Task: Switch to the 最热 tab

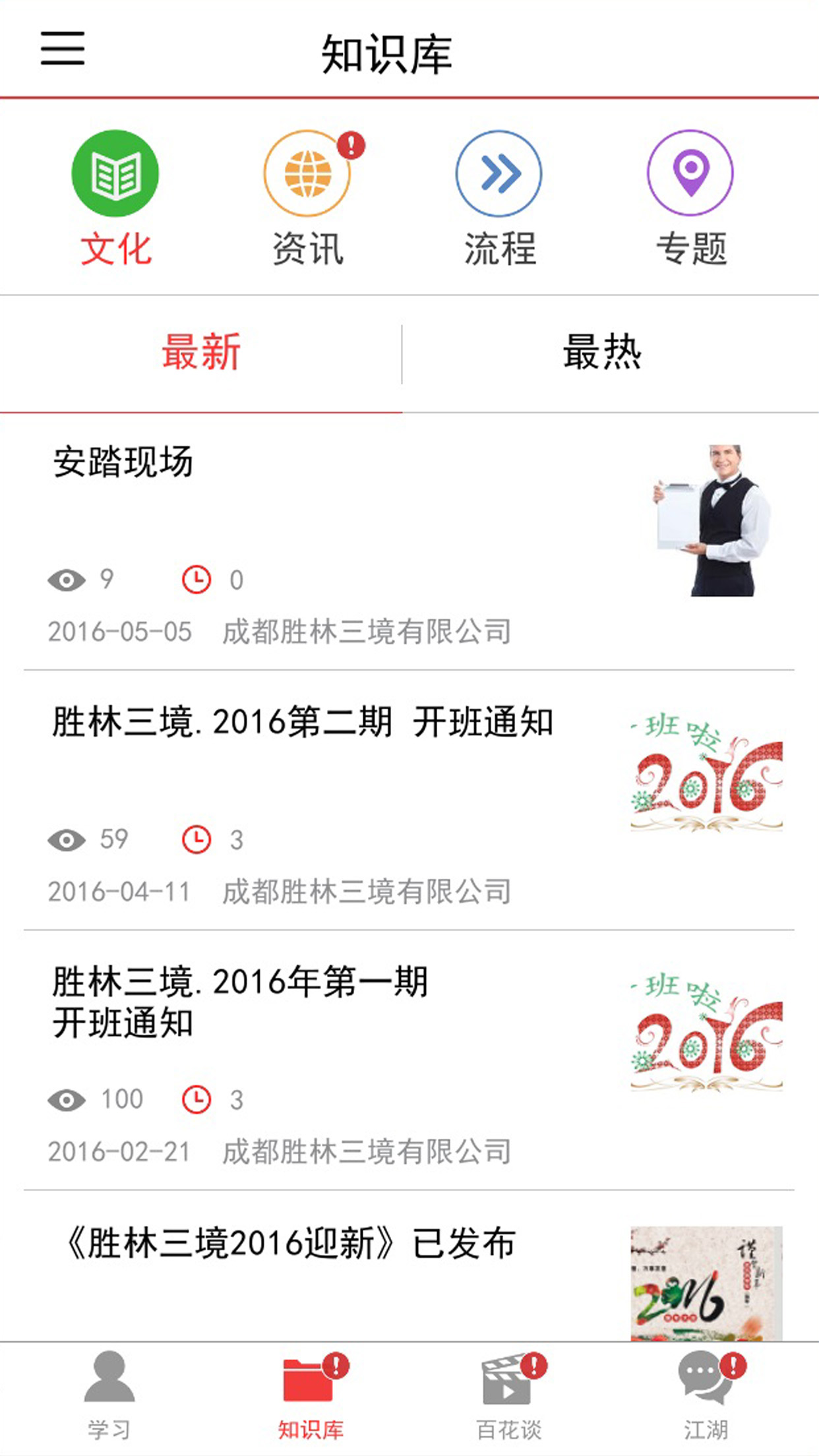Action: coord(602,353)
